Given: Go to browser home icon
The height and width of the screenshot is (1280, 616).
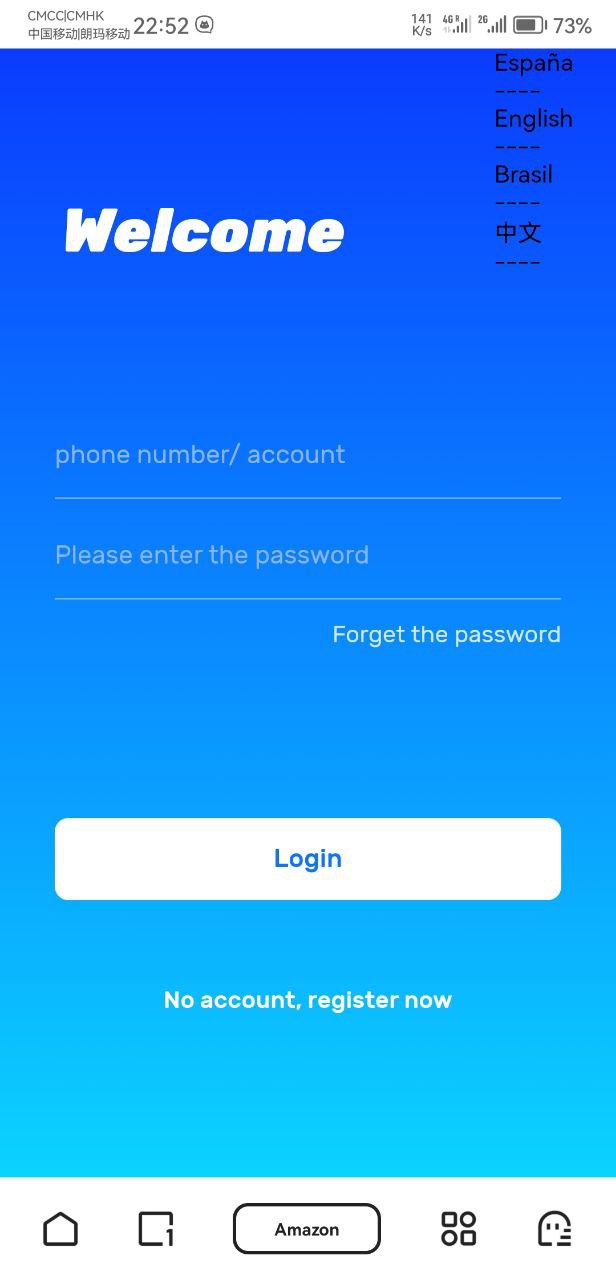Looking at the screenshot, I should click(x=60, y=1229).
